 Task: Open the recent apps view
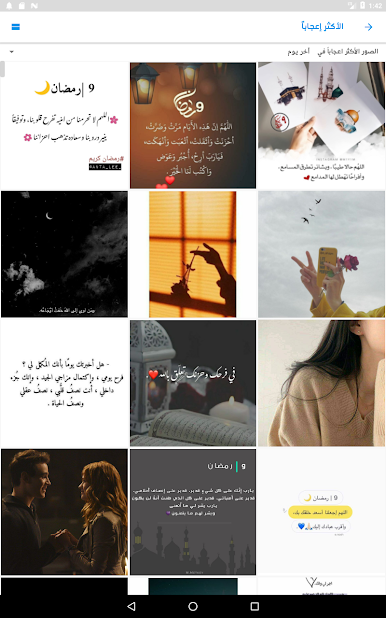pyautogui.click(x=255, y=606)
